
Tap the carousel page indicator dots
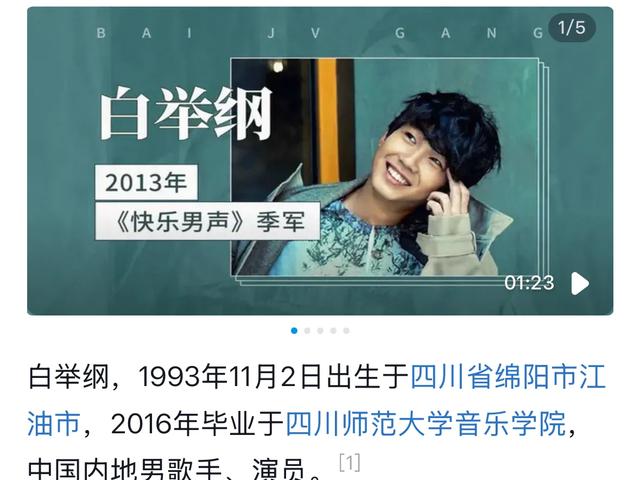point(320,330)
